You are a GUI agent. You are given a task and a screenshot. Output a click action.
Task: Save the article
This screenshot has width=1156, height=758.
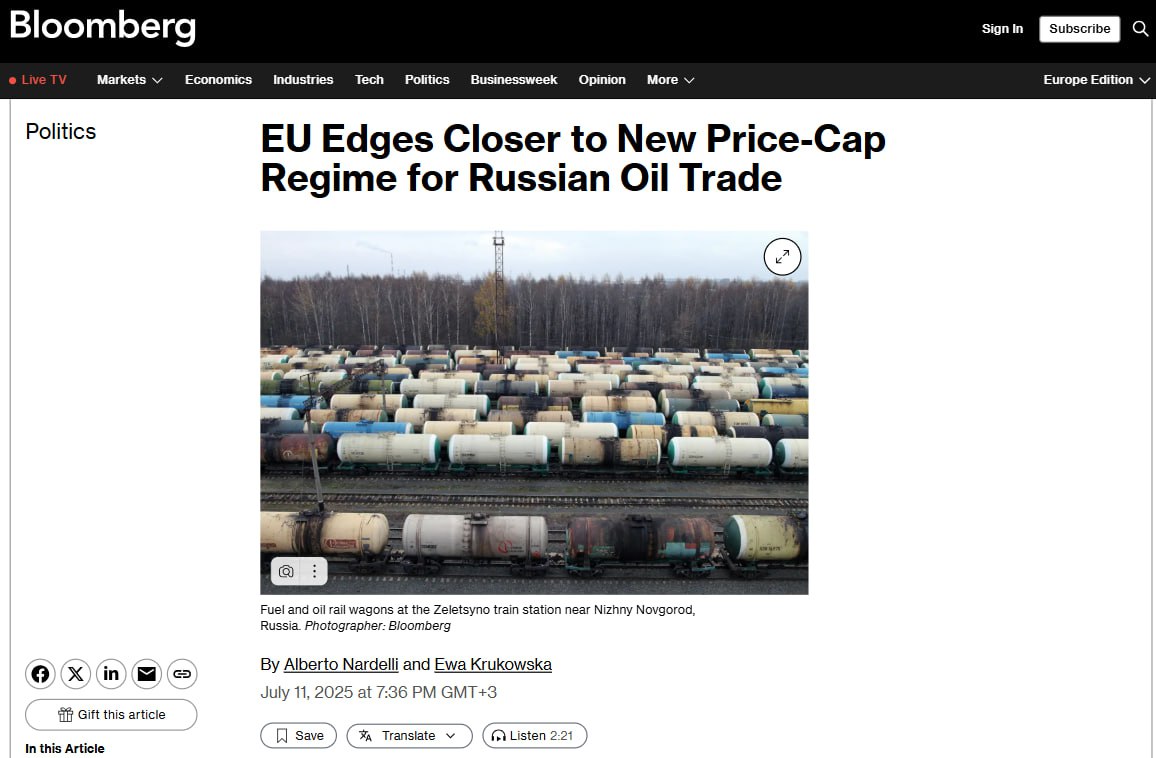click(x=299, y=736)
